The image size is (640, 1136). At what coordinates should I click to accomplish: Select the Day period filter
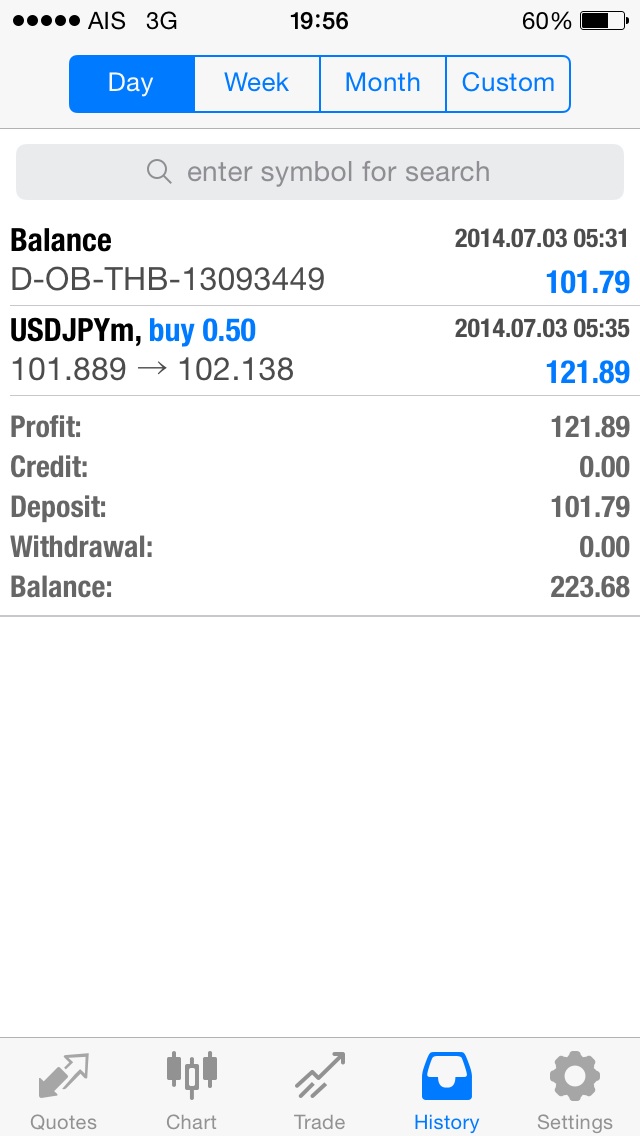[132, 83]
